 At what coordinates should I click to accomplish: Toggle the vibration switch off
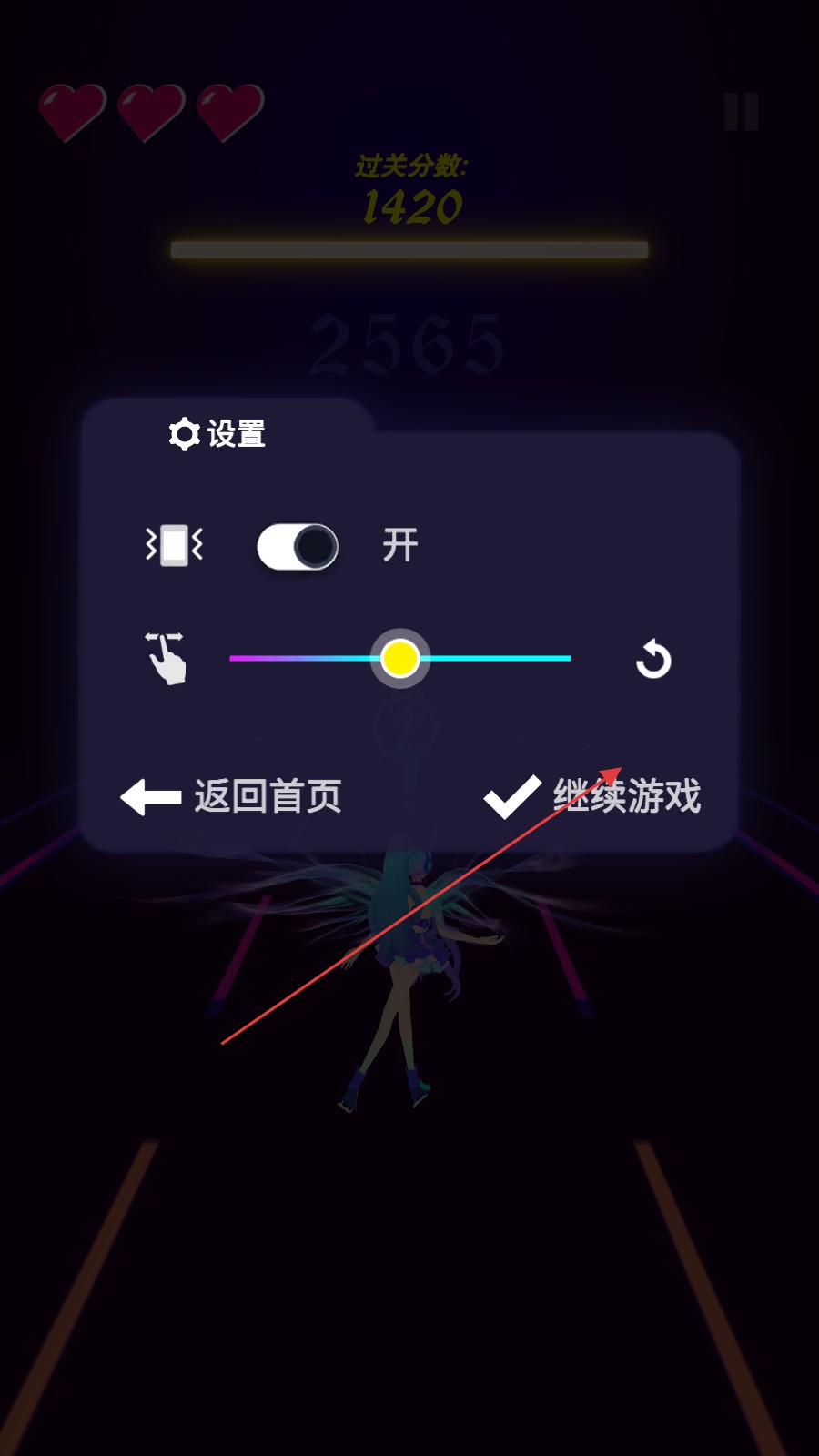298,547
